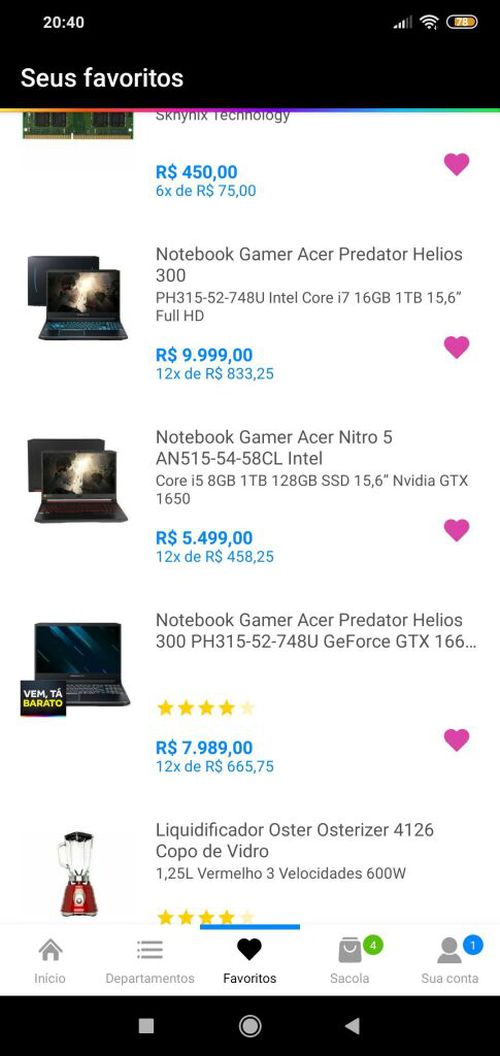Image resolution: width=500 pixels, height=1056 pixels.
Task: Select the Favoritos tab
Action: 249,961
